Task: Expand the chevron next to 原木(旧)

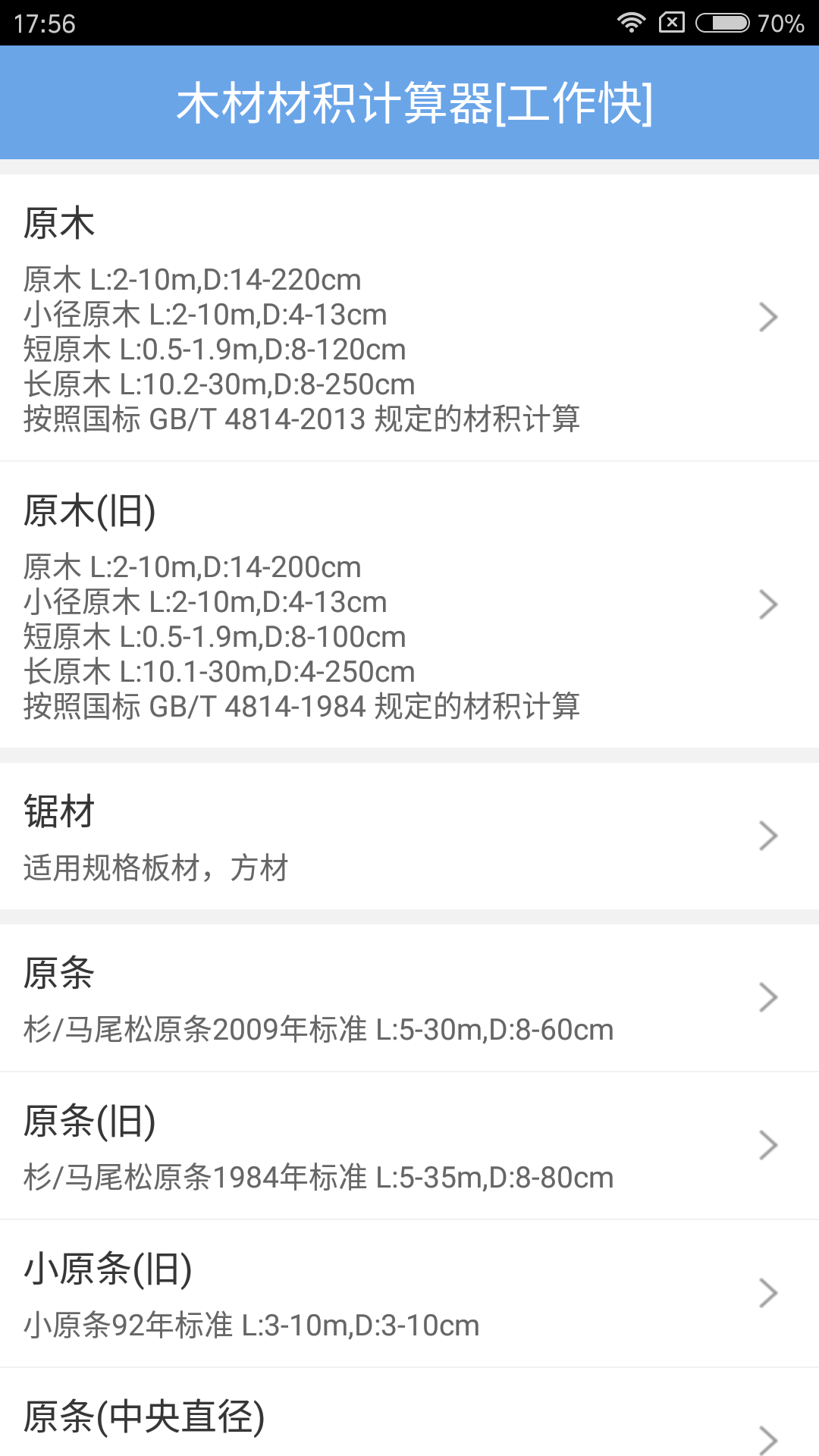Action: click(x=769, y=604)
